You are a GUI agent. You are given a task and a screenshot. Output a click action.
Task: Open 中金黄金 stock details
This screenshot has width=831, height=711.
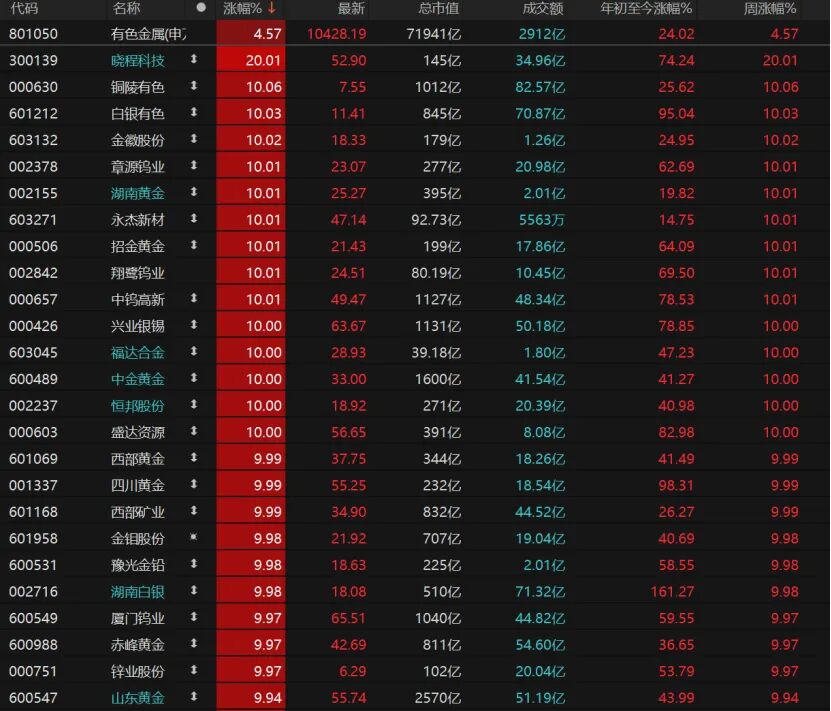click(x=138, y=379)
